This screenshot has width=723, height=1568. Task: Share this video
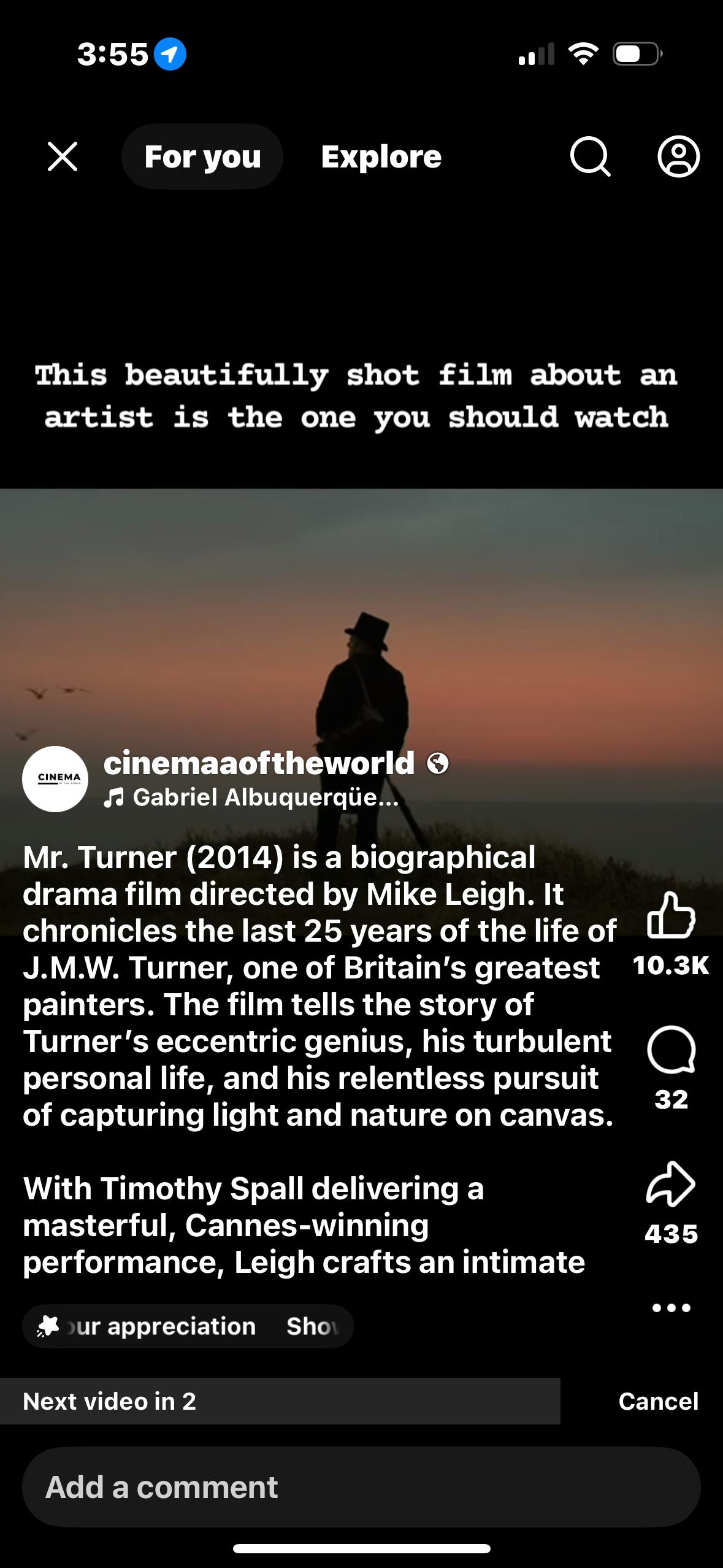(x=671, y=1184)
